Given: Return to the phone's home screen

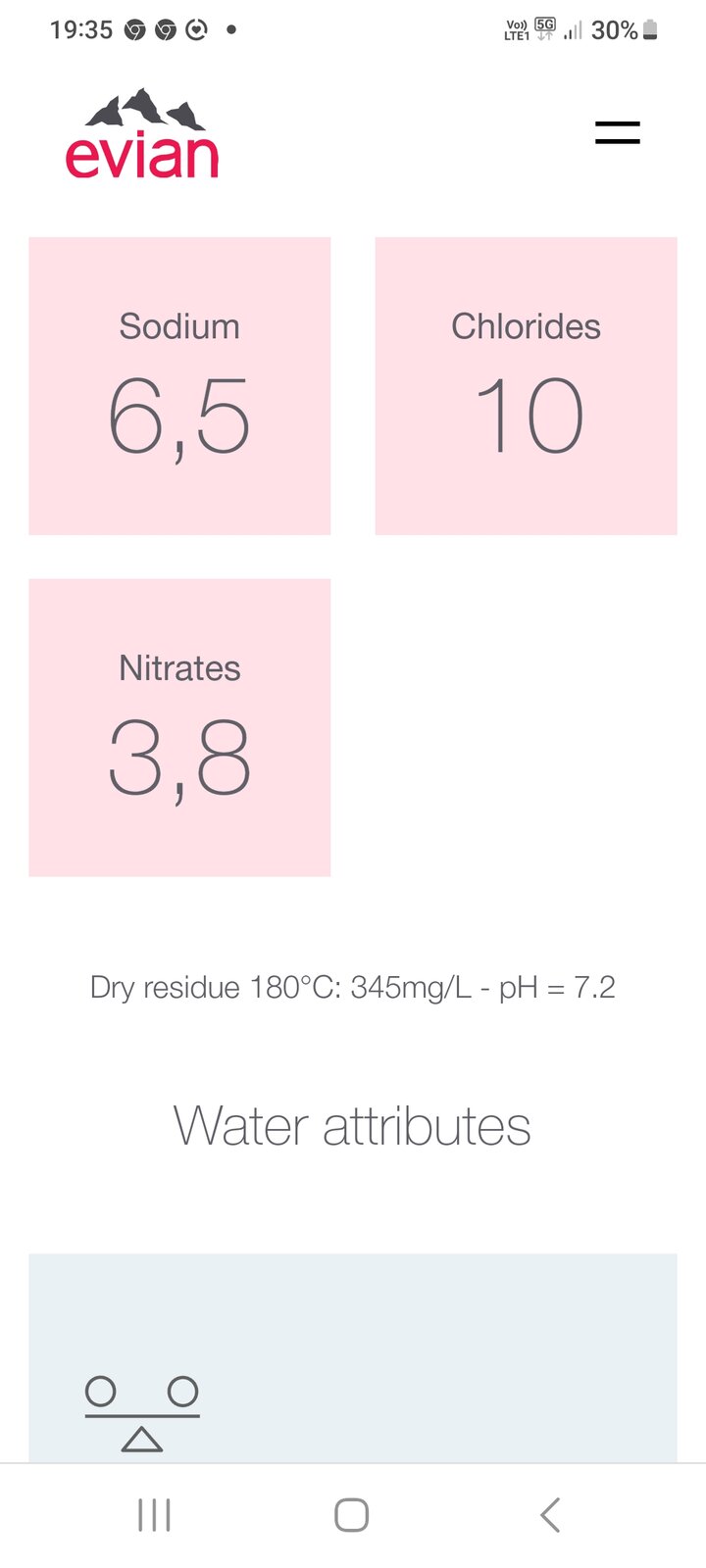Looking at the screenshot, I should click(351, 1514).
